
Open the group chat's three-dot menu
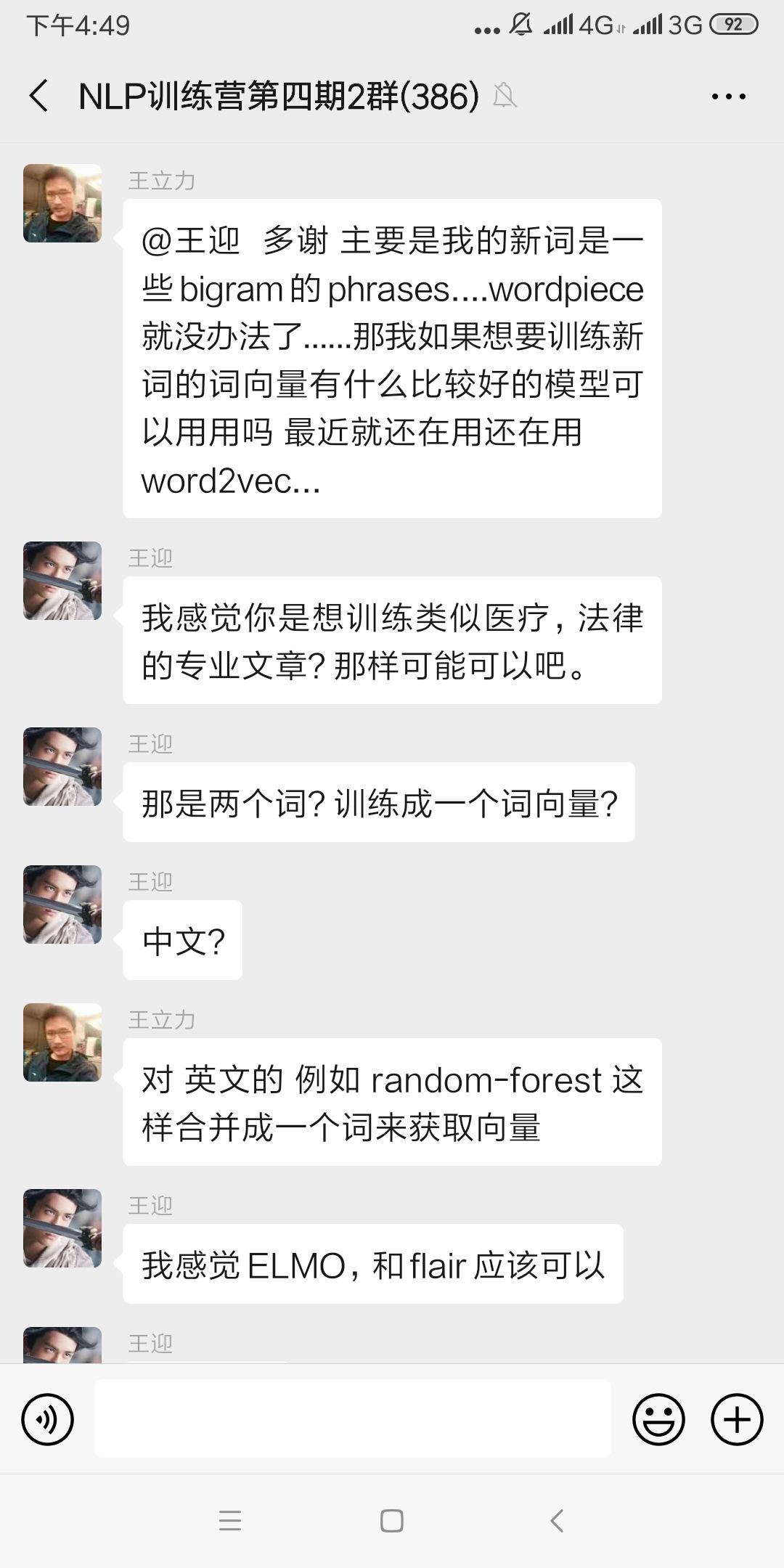(728, 96)
